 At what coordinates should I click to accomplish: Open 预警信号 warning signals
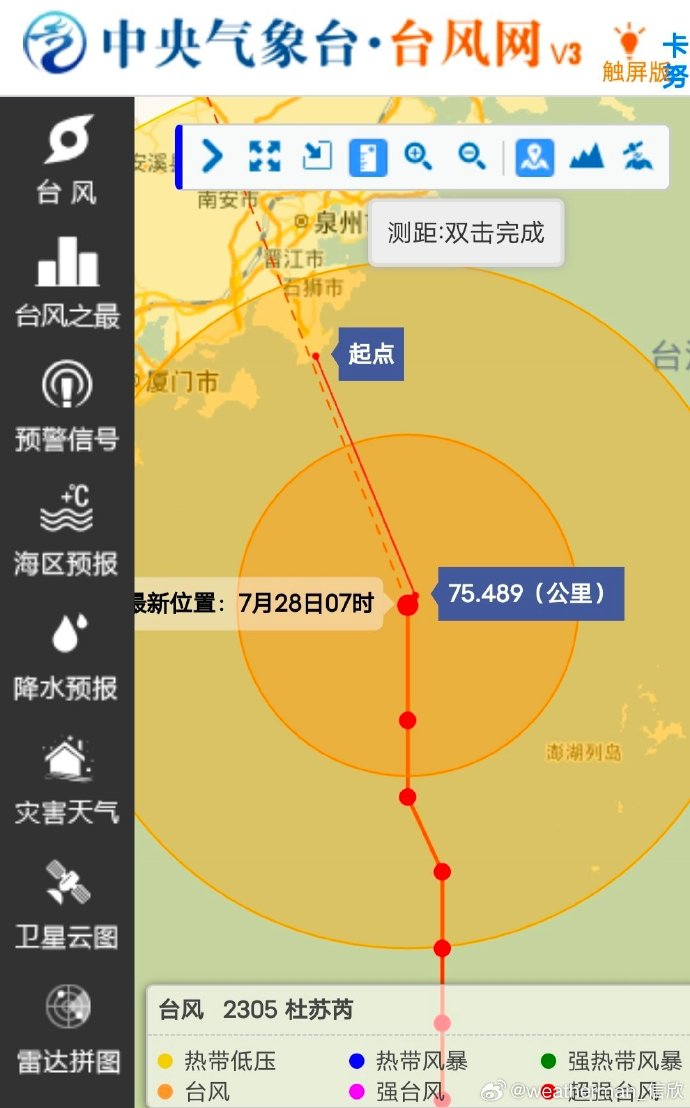[x=67, y=407]
